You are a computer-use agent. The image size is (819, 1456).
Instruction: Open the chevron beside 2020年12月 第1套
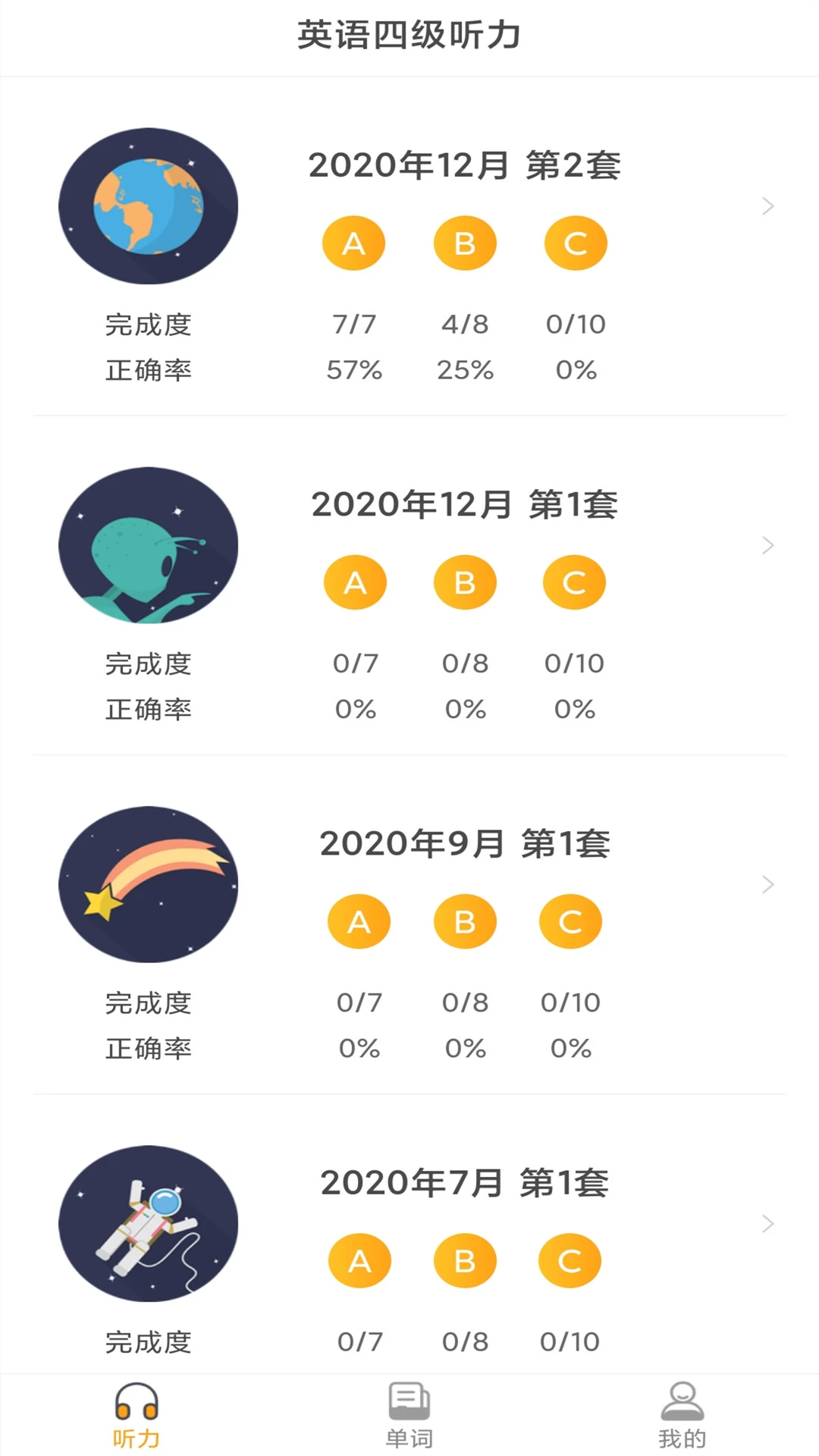tap(768, 545)
